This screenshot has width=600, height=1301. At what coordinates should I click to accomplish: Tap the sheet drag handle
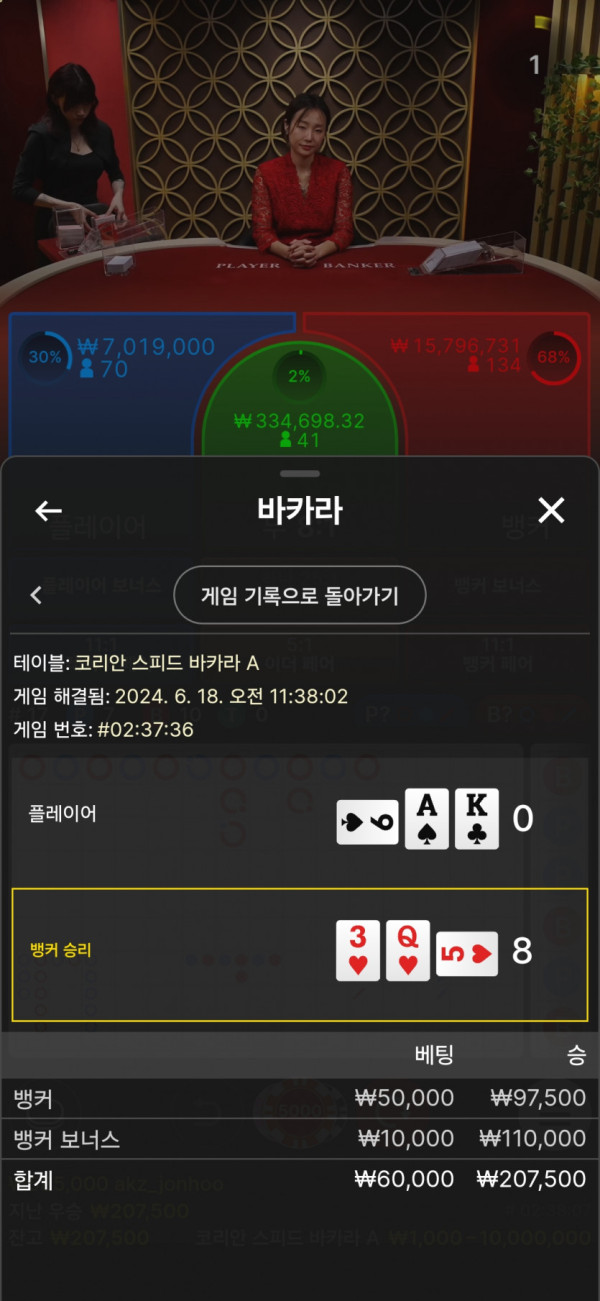click(x=300, y=473)
